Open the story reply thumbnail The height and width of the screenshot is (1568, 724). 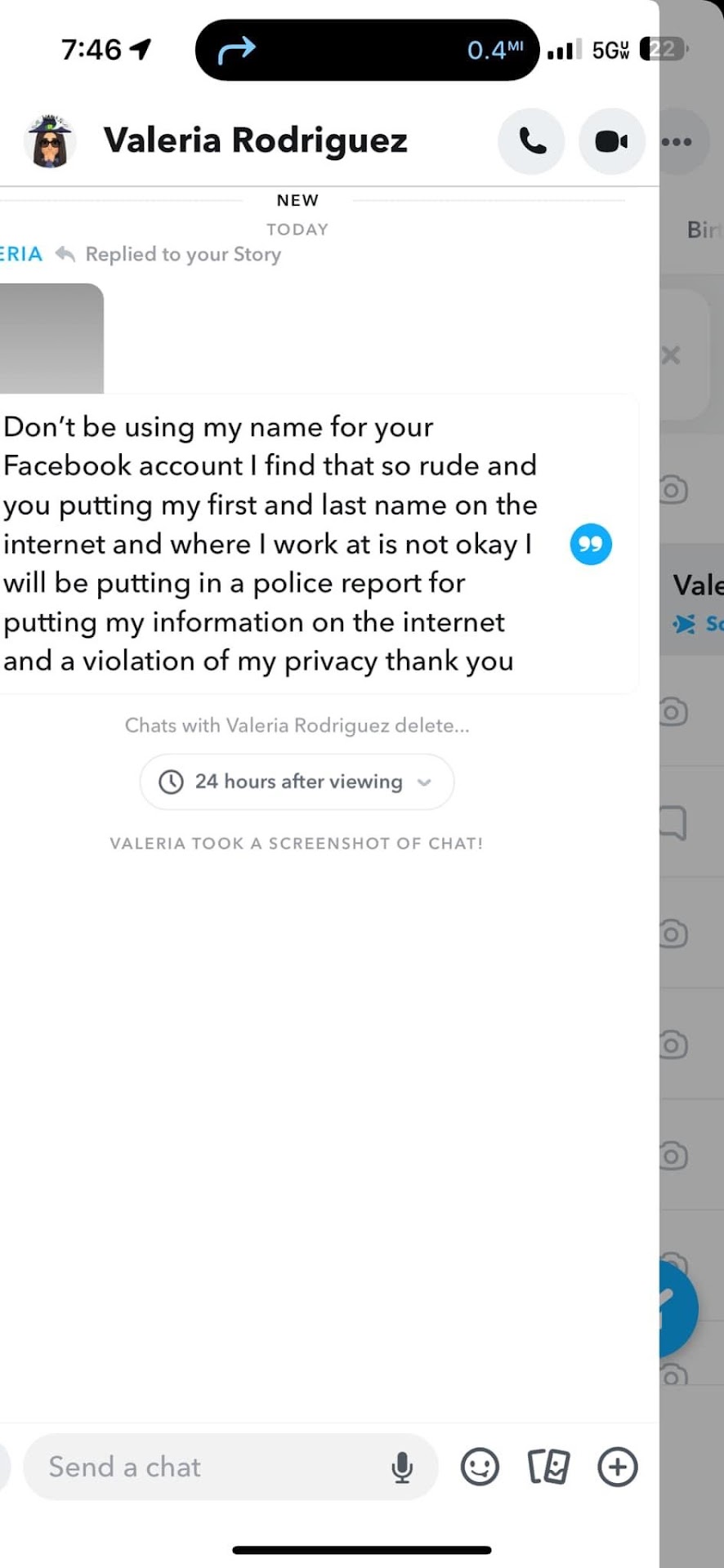coord(51,338)
